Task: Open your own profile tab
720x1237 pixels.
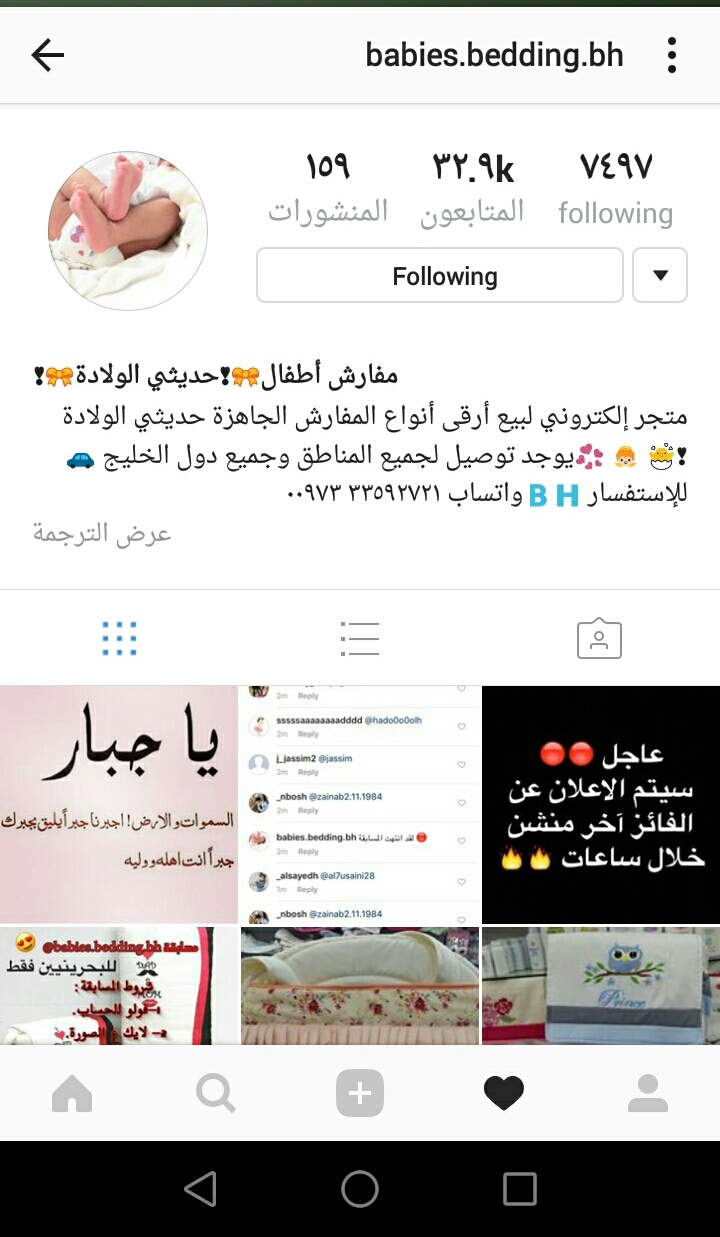Action: 648,1094
